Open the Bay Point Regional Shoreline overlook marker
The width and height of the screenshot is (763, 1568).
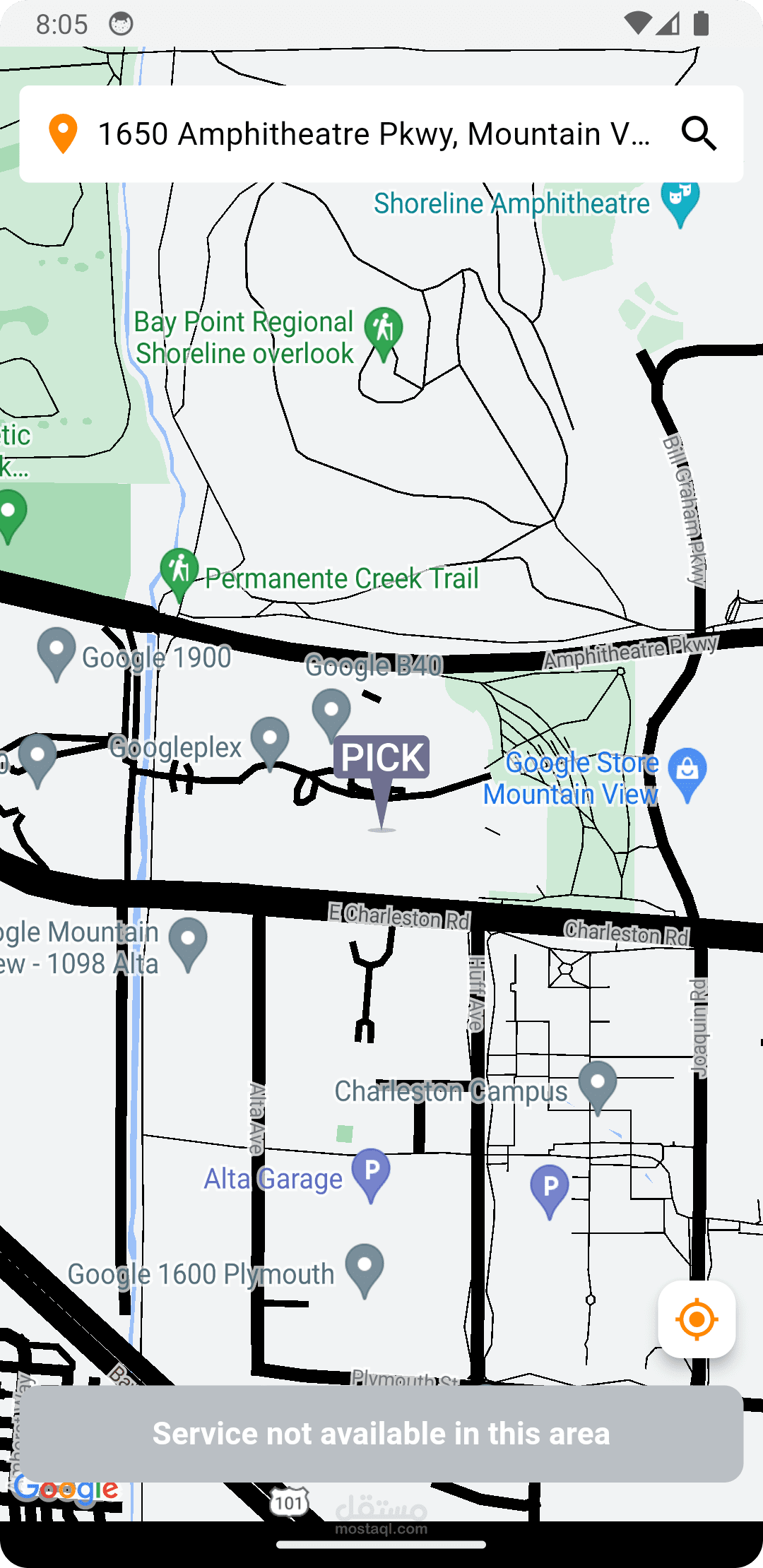point(384,332)
